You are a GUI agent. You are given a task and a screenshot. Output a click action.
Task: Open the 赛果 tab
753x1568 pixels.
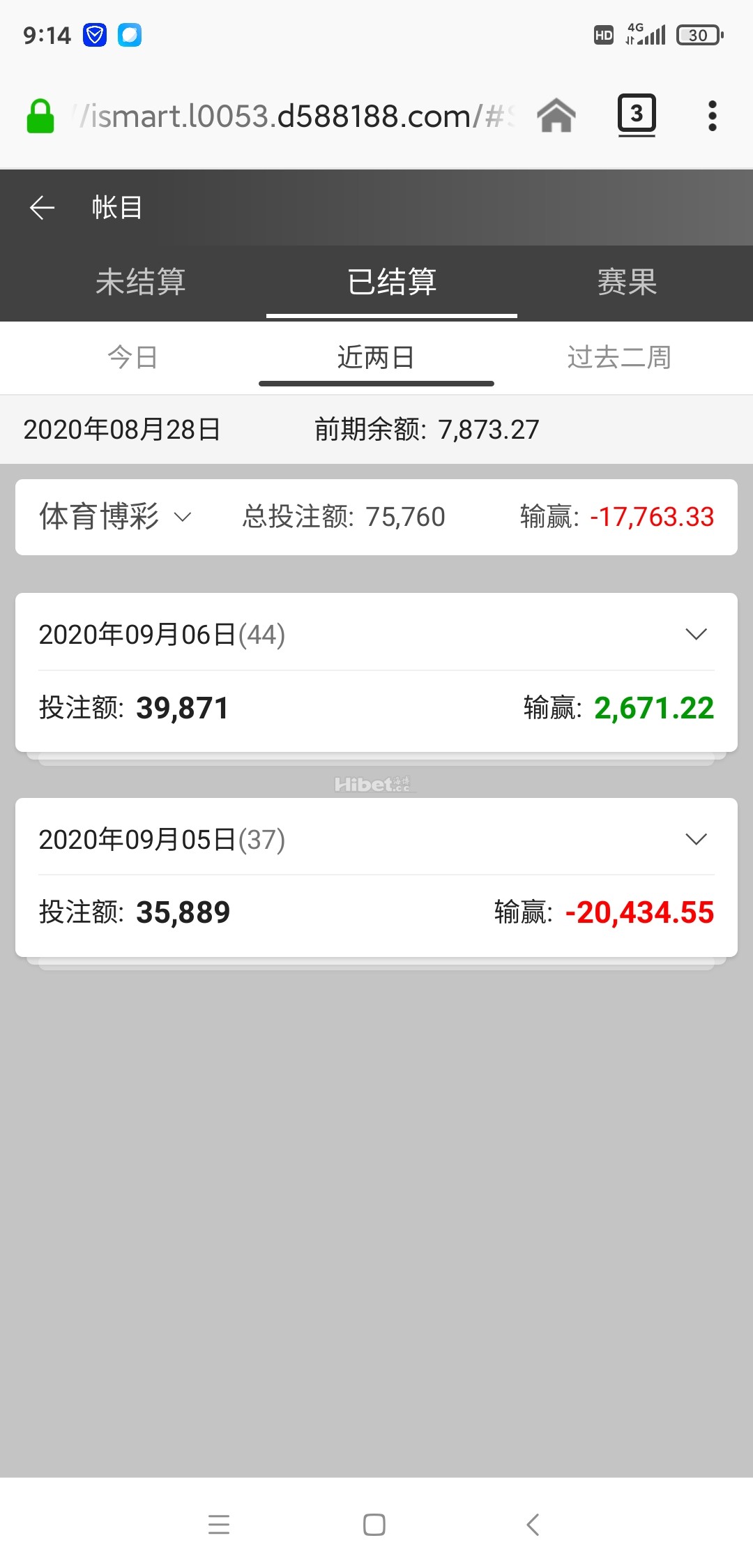click(627, 282)
